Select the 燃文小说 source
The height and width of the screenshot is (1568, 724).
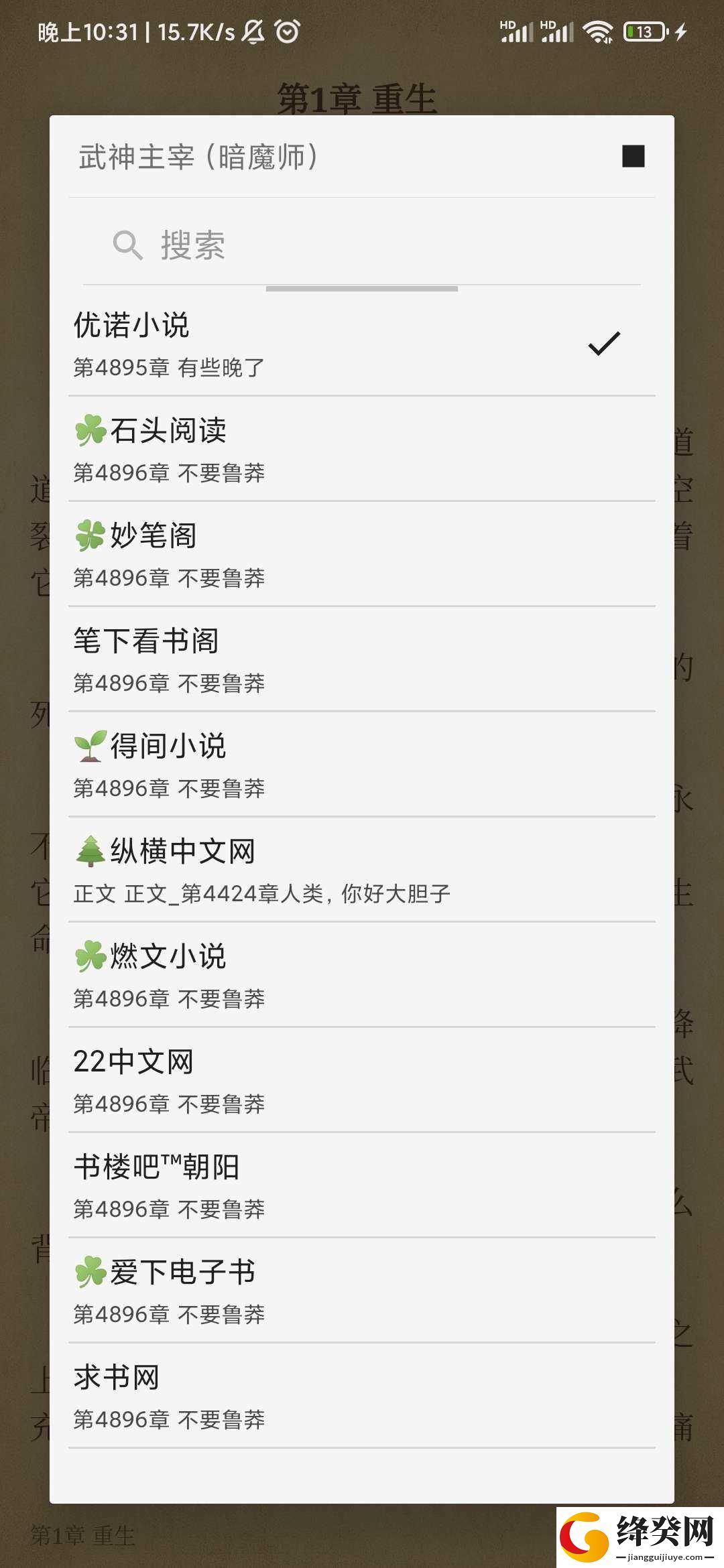[362, 975]
